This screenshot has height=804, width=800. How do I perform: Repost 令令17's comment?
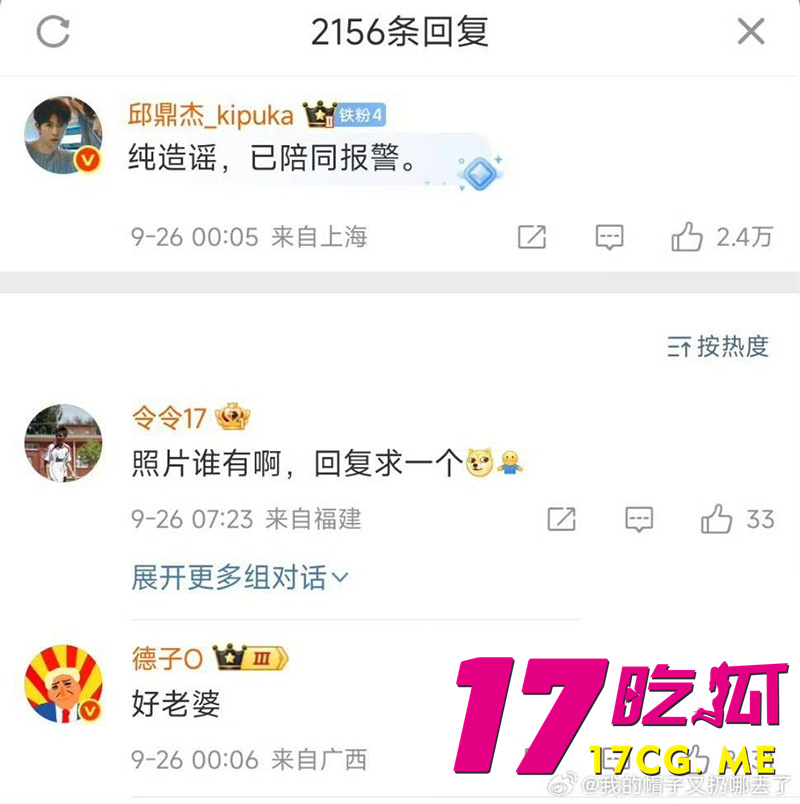click(x=562, y=519)
